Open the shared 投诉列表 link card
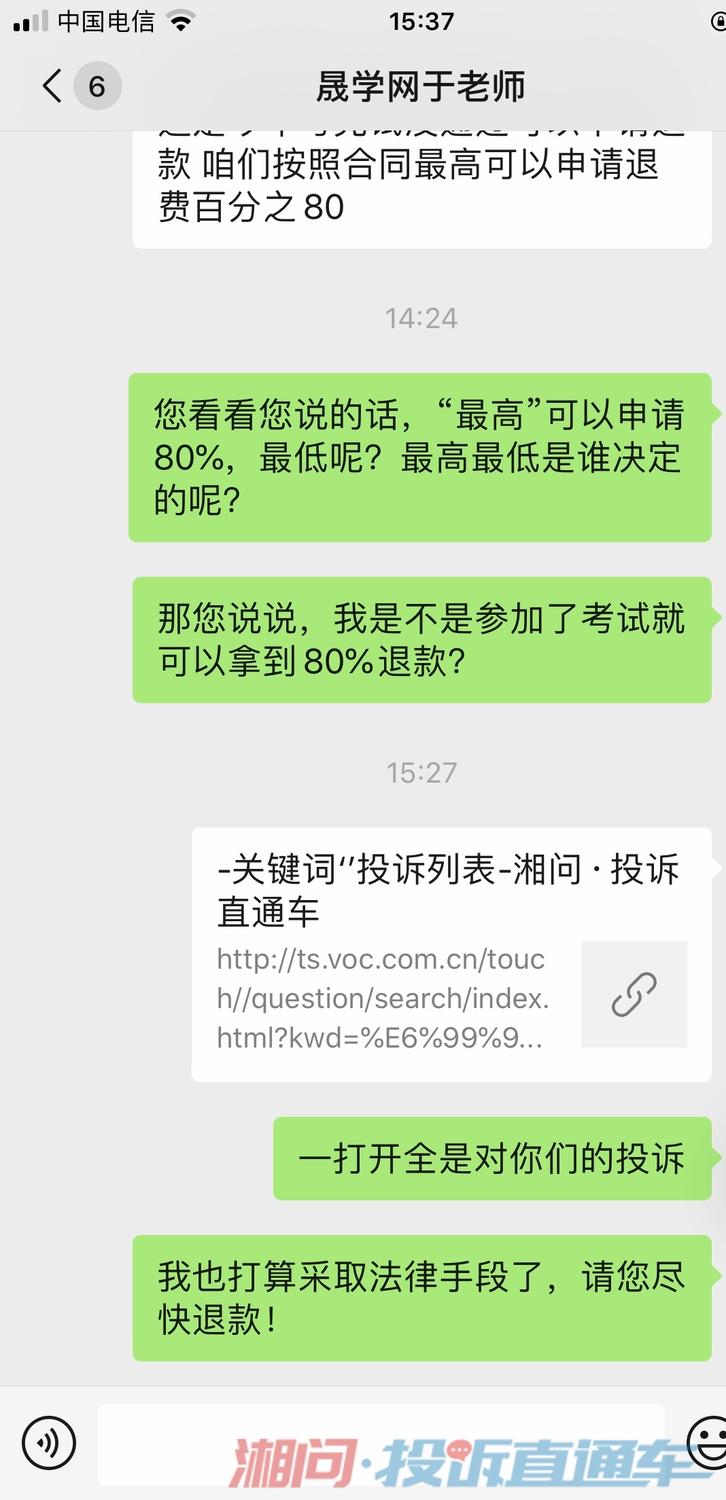The height and width of the screenshot is (1500, 726). [x=451, y=954]
